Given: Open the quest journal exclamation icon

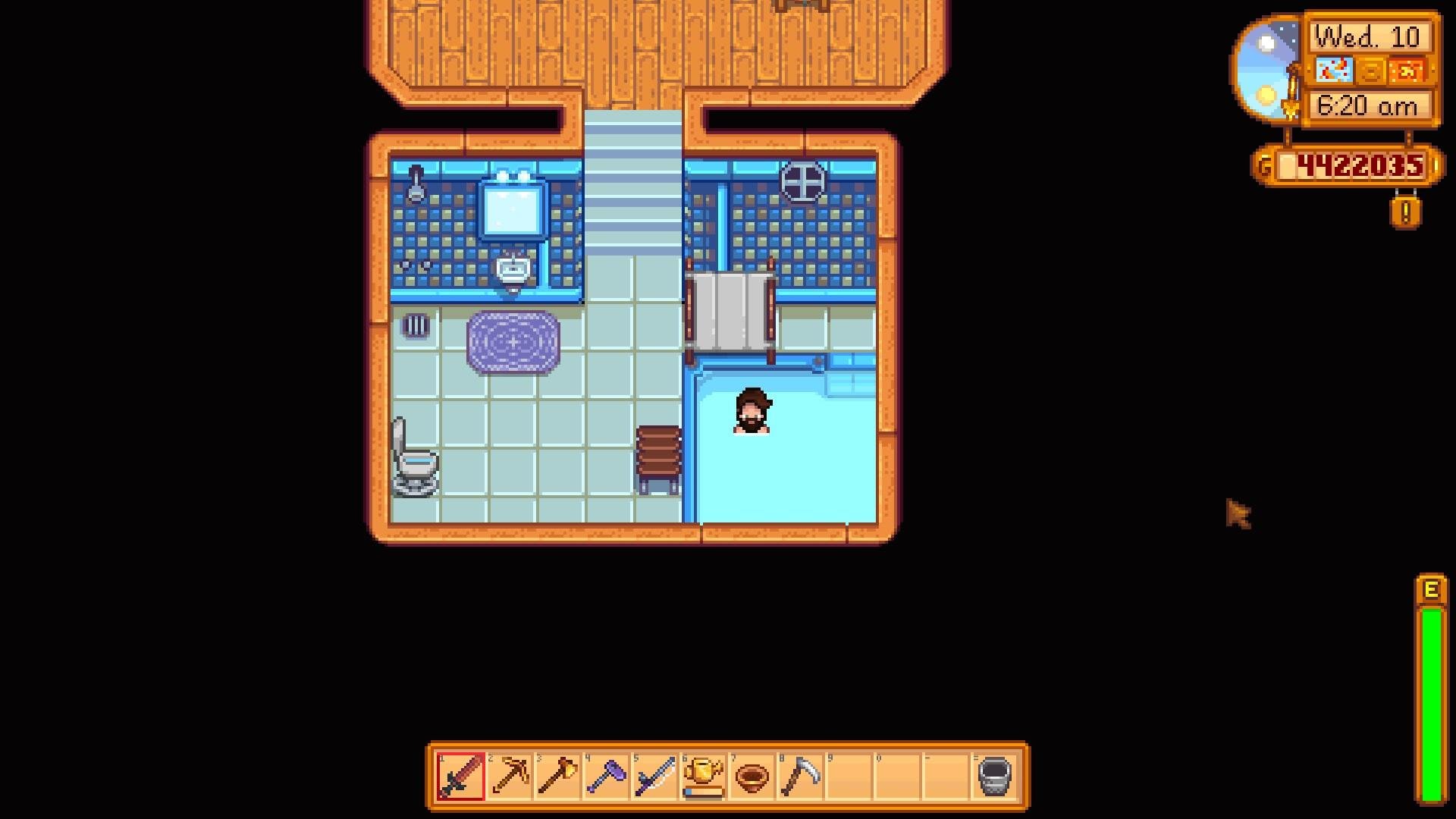Looking at the screenshot, I should 1405,213.
